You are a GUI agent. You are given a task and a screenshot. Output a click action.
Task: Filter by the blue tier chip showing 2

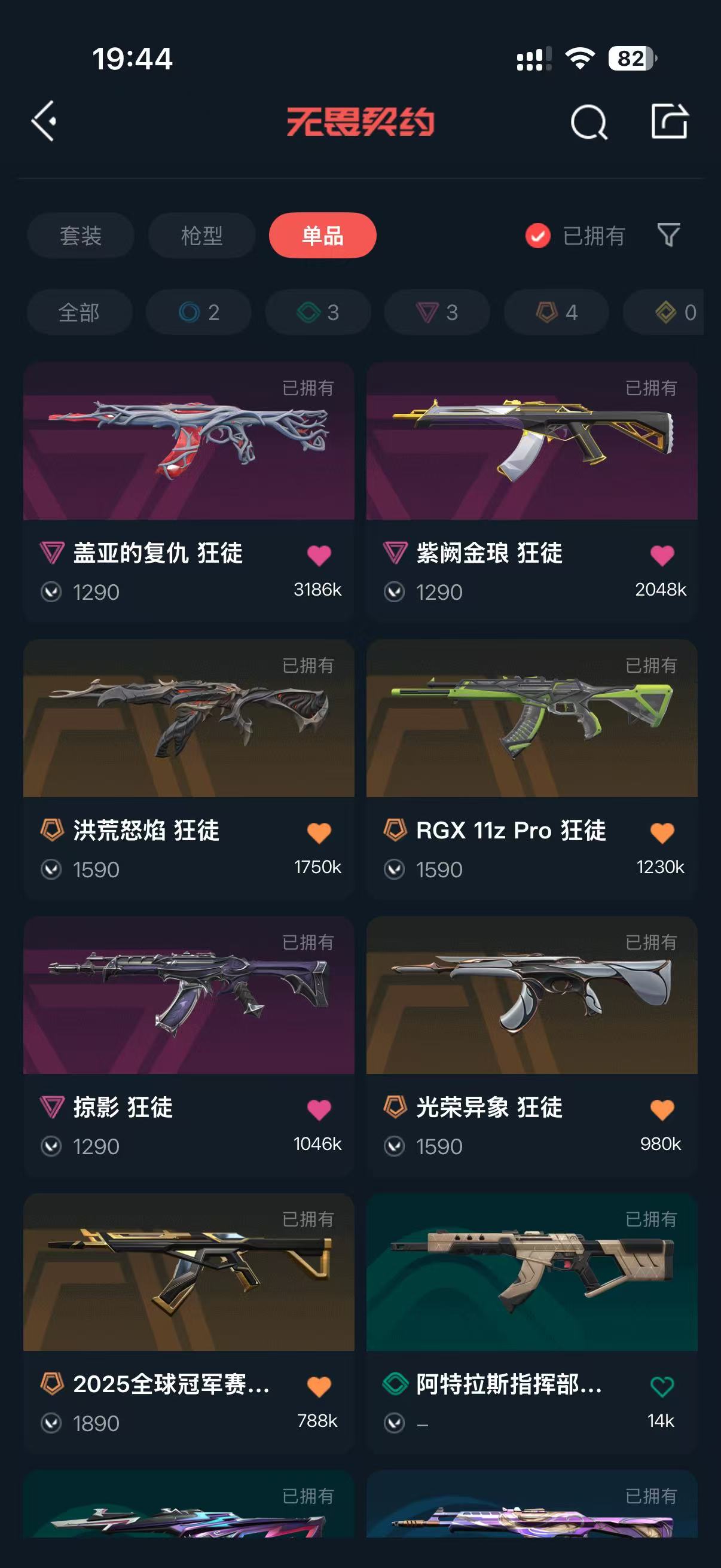[x=198, y=312]
